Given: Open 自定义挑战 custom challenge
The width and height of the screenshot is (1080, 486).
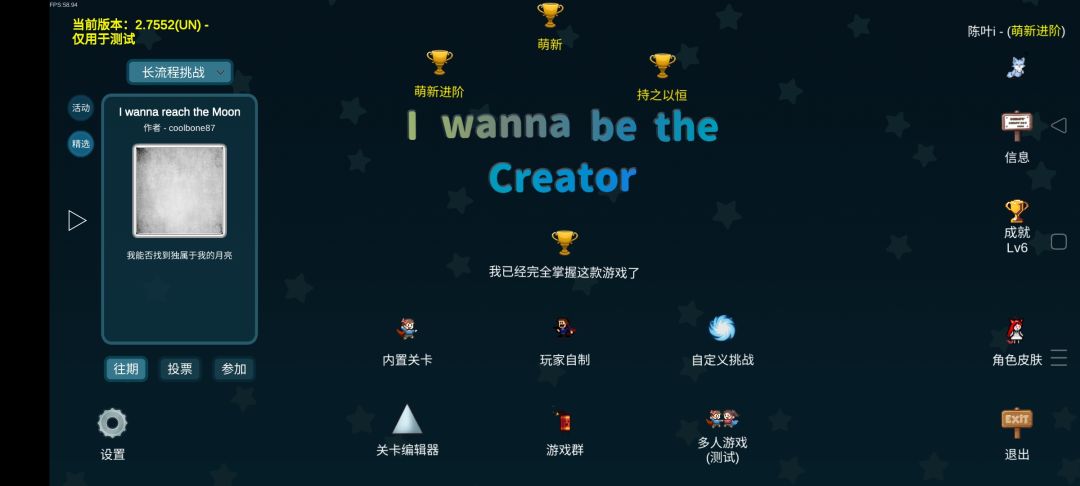Looking at the screenshot, I should (723, 342).
